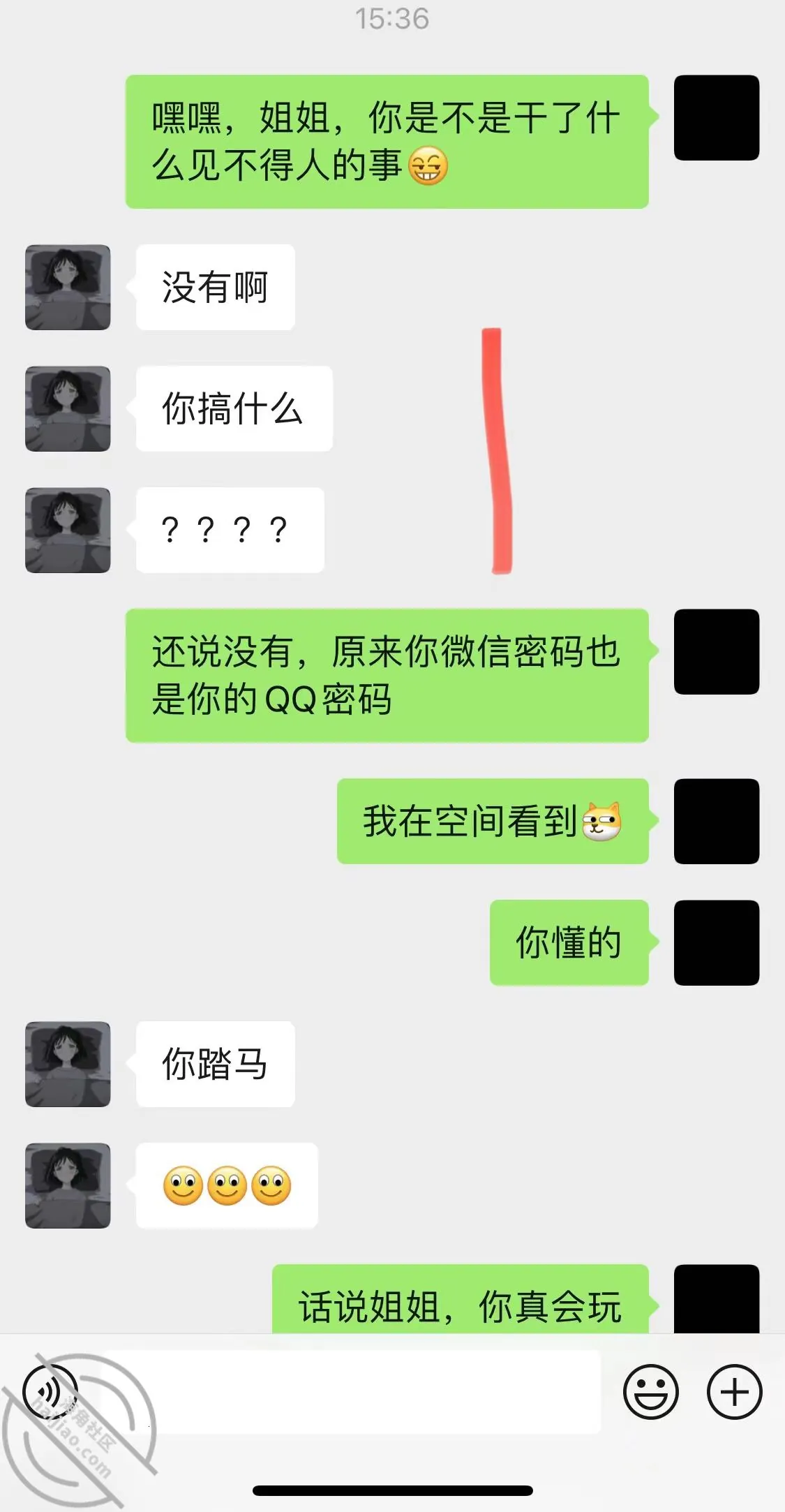This screenshot has width=785, height=1512.
Task: Tap the message text field
Action: (x=351, y=1392)
